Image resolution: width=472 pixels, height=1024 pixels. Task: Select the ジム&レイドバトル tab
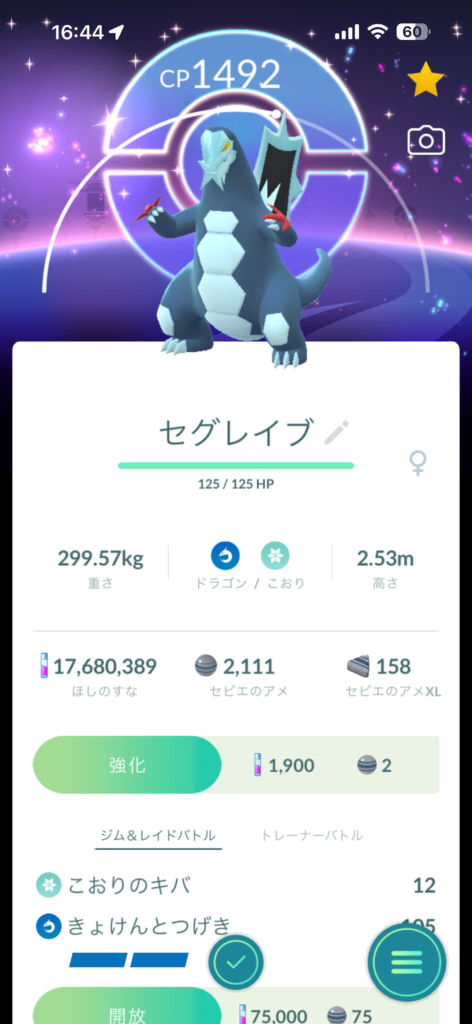point(158,835)
